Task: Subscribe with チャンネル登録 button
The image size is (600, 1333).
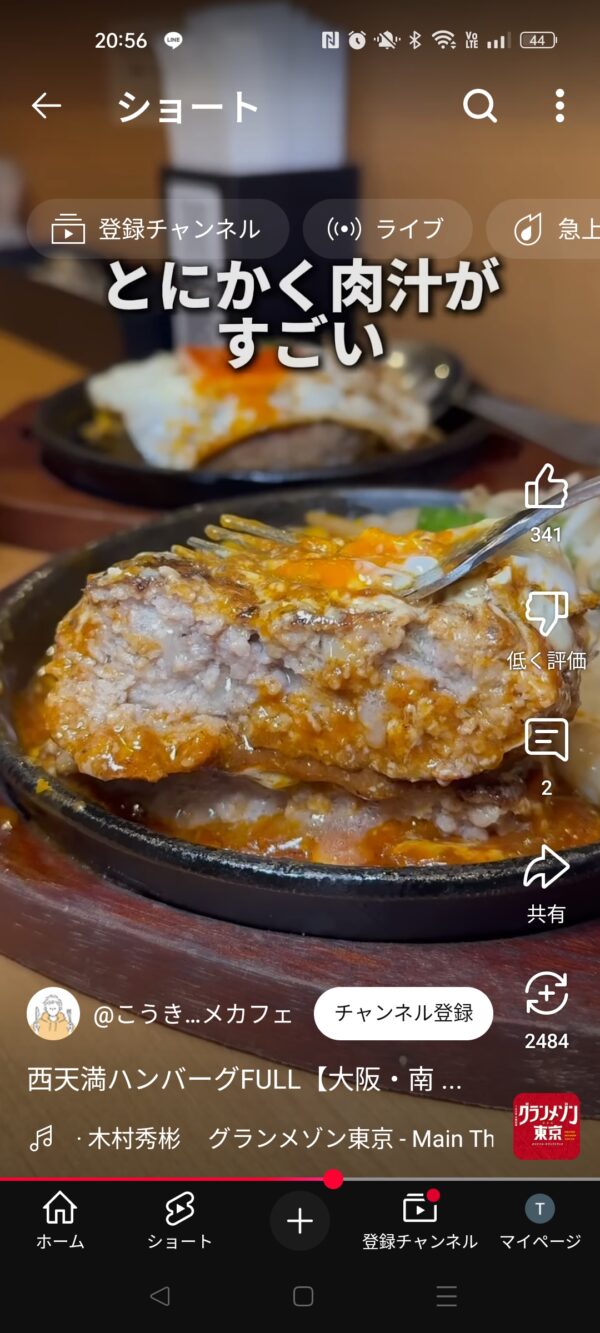Action: point(404,1013)
